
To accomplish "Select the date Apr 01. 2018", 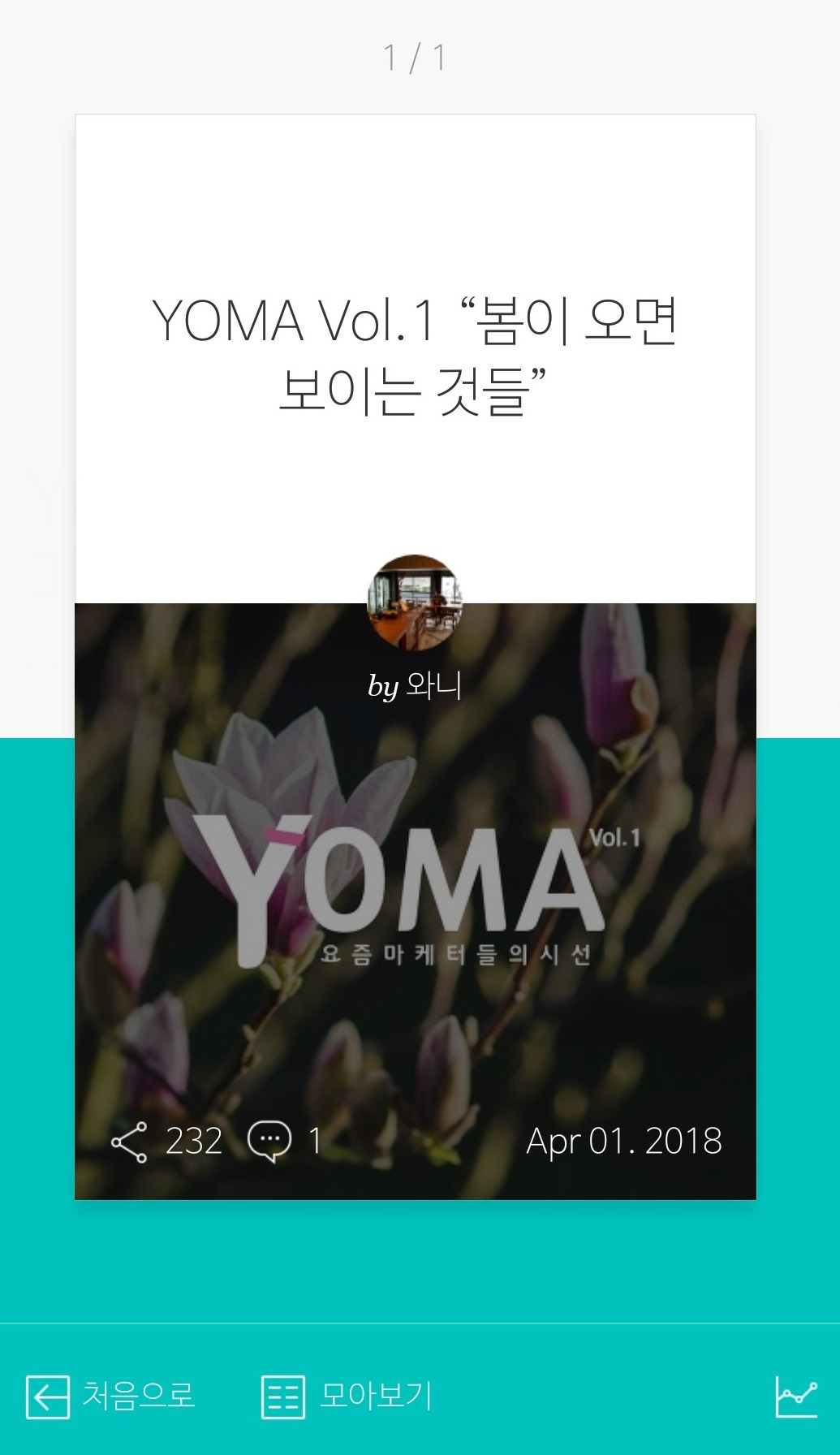I will click(624, 1141).
